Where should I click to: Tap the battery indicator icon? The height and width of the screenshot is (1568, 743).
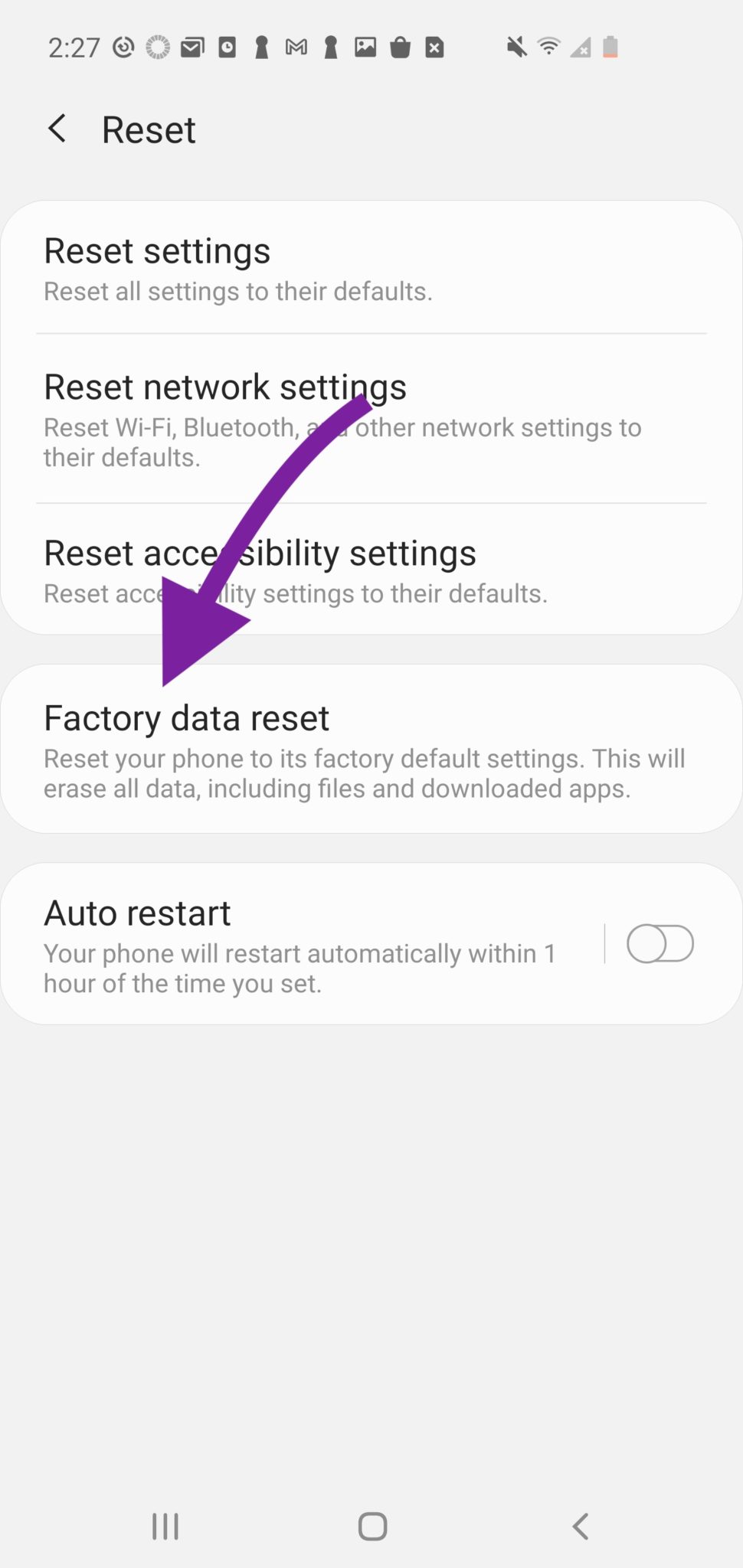[610, 47]
